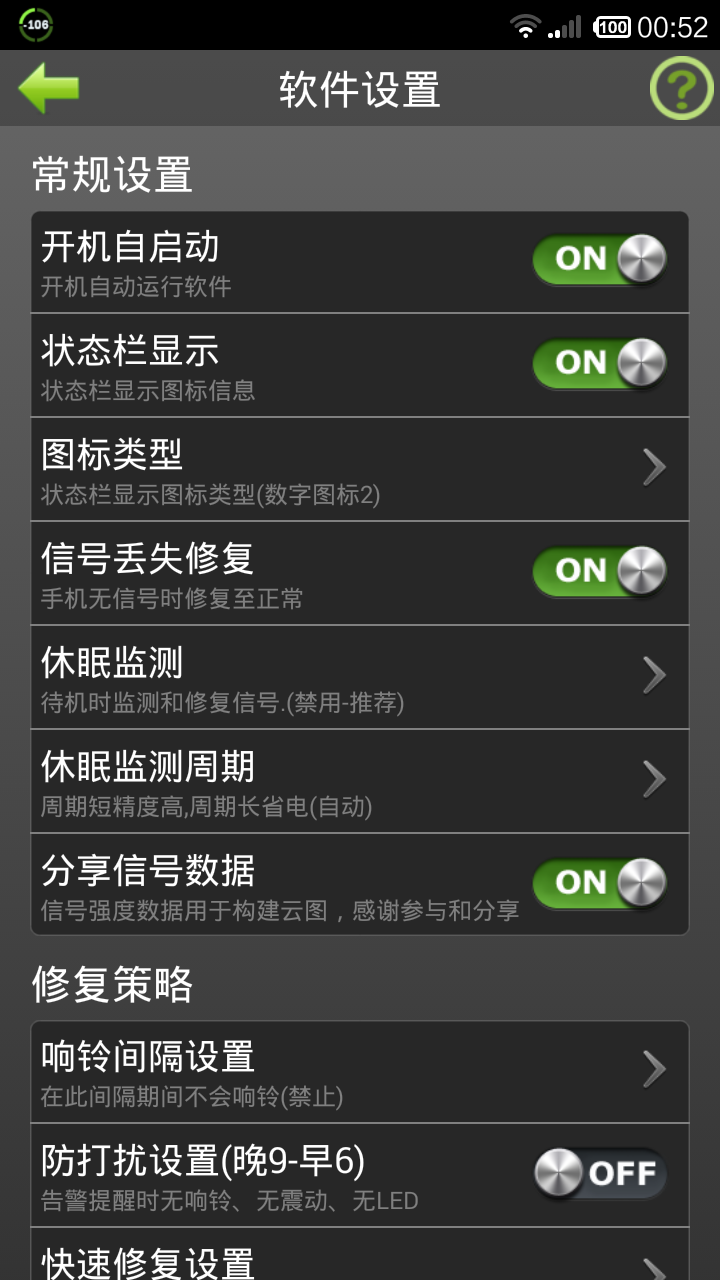Turn off 信号丢失修复

pyautogui.click(x=598, y=572)
